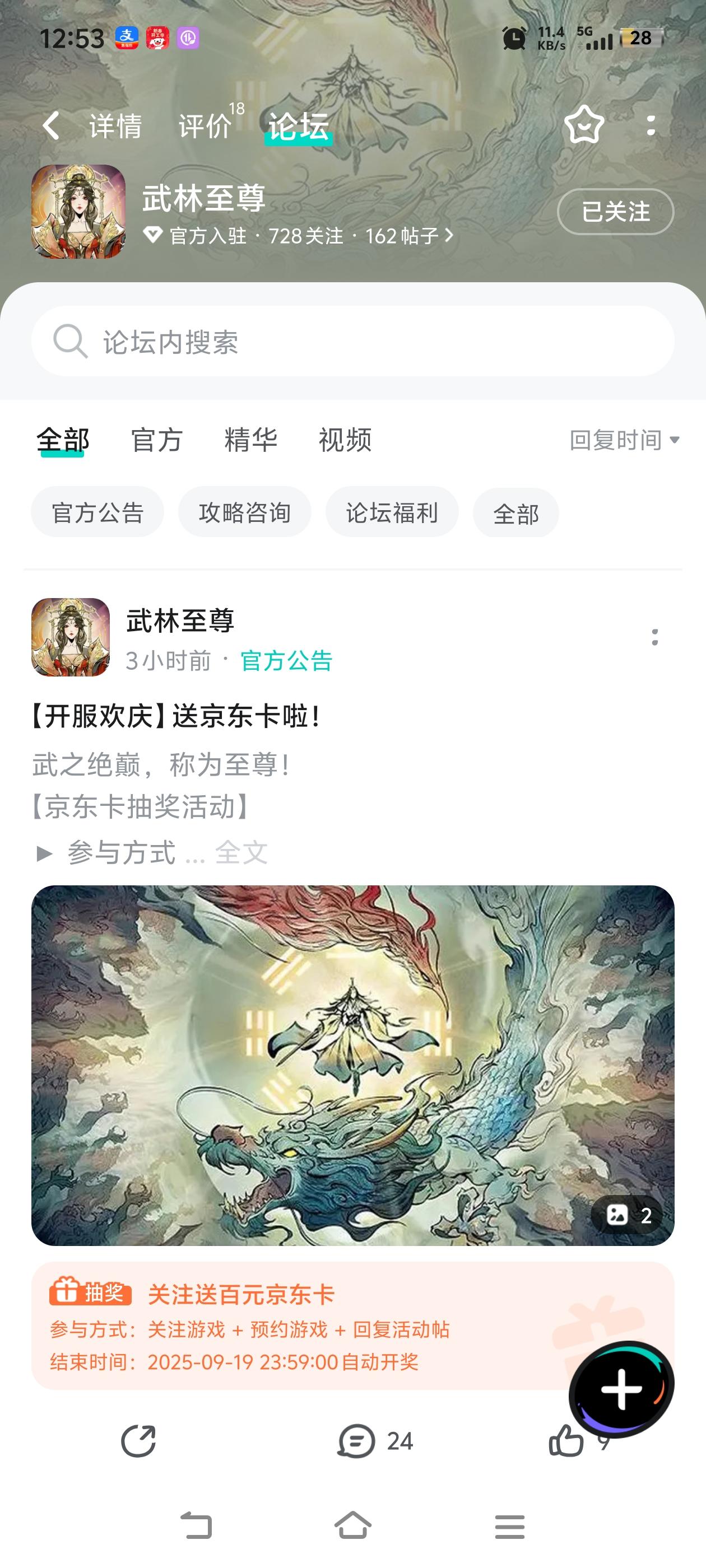This screenshot has height=1568, width=706.
Task: Select the 论坛福利 category chip
Action: point(393,512)
